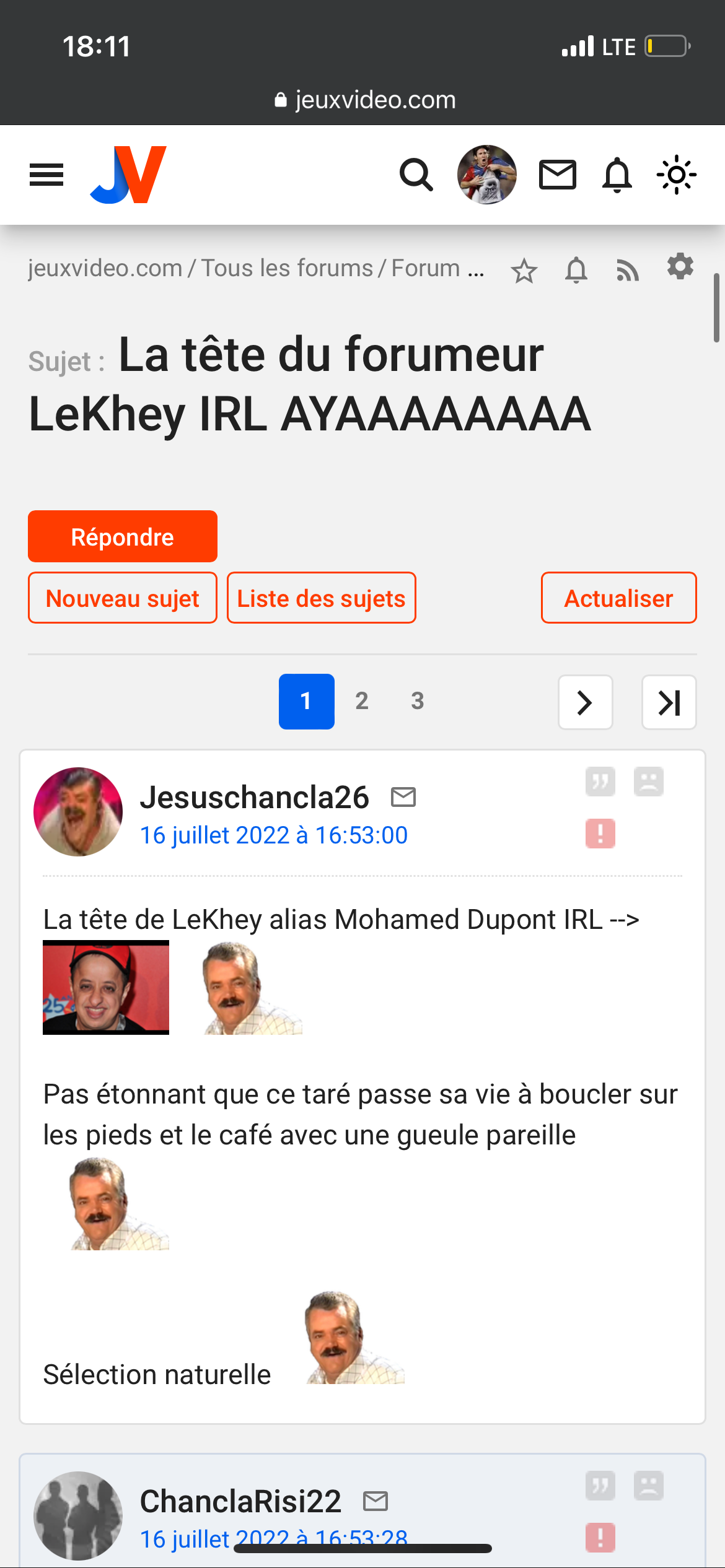Open the header notifications bell
Image resolution: width=725 pixels, height=1568 pixels.
point(617,175)
